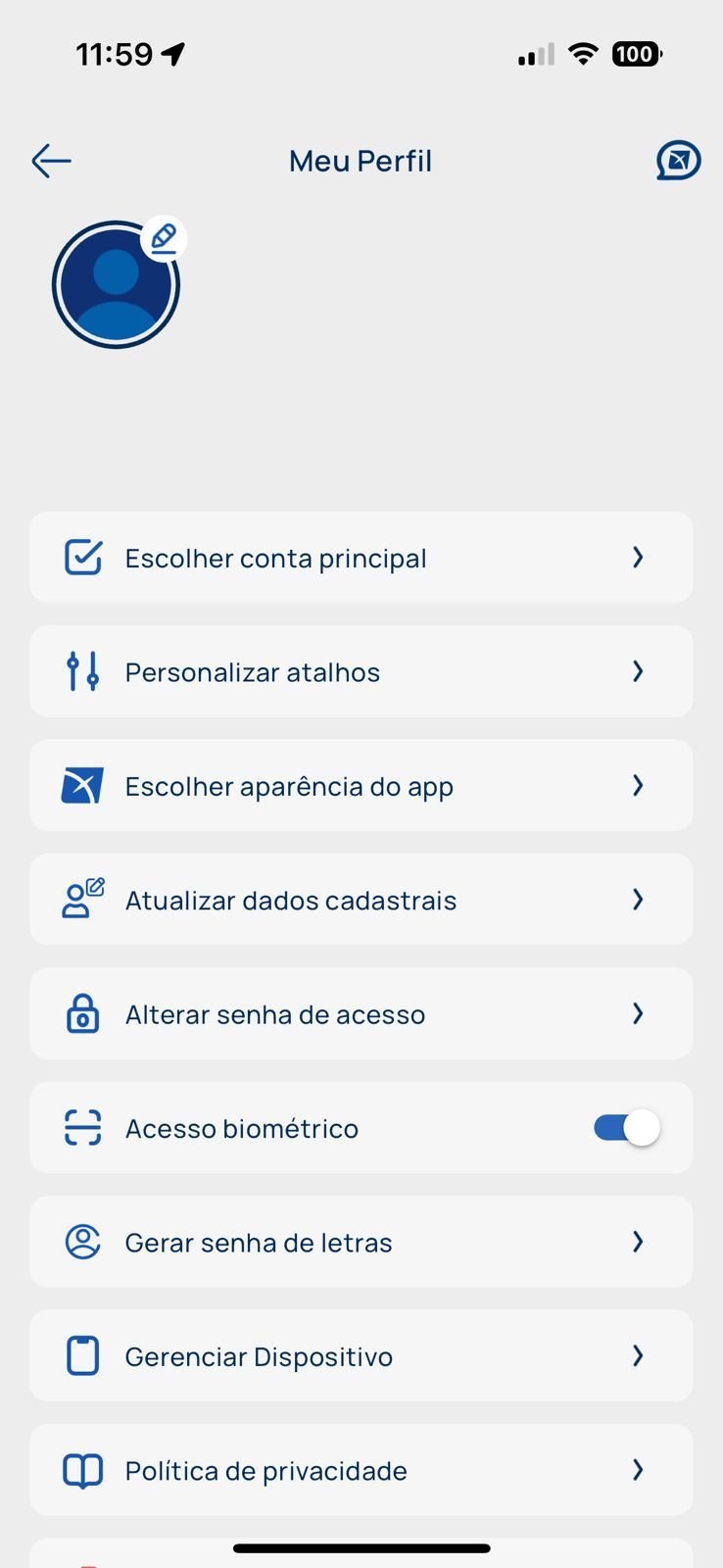Viewport: 723px width, 1568px height.
Task: Open Alterar senha de acesso
Action: click(361, 1013)
